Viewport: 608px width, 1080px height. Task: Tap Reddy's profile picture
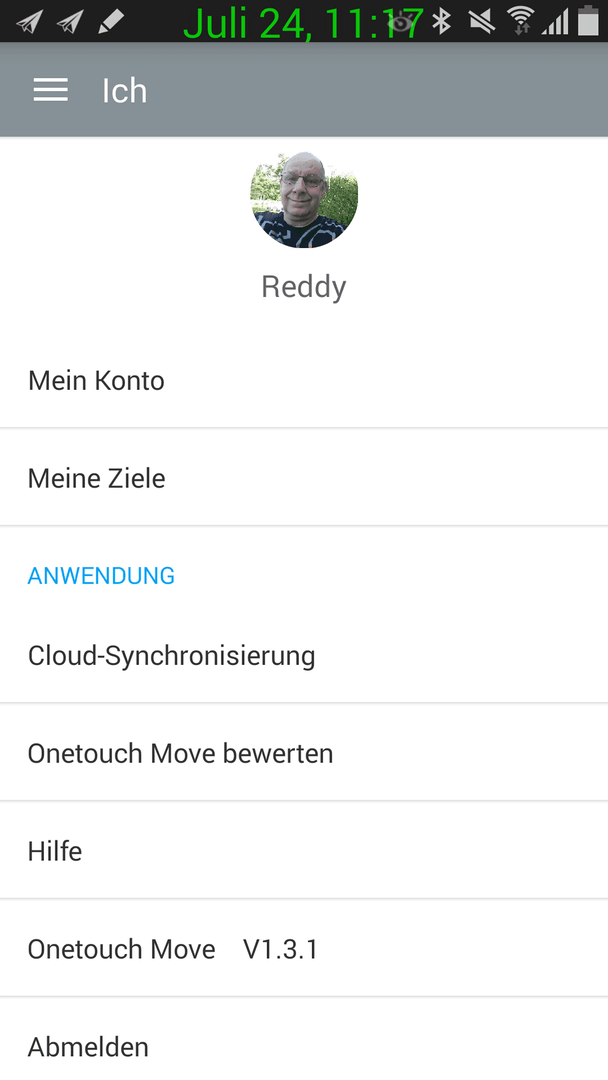click(304, 199)
